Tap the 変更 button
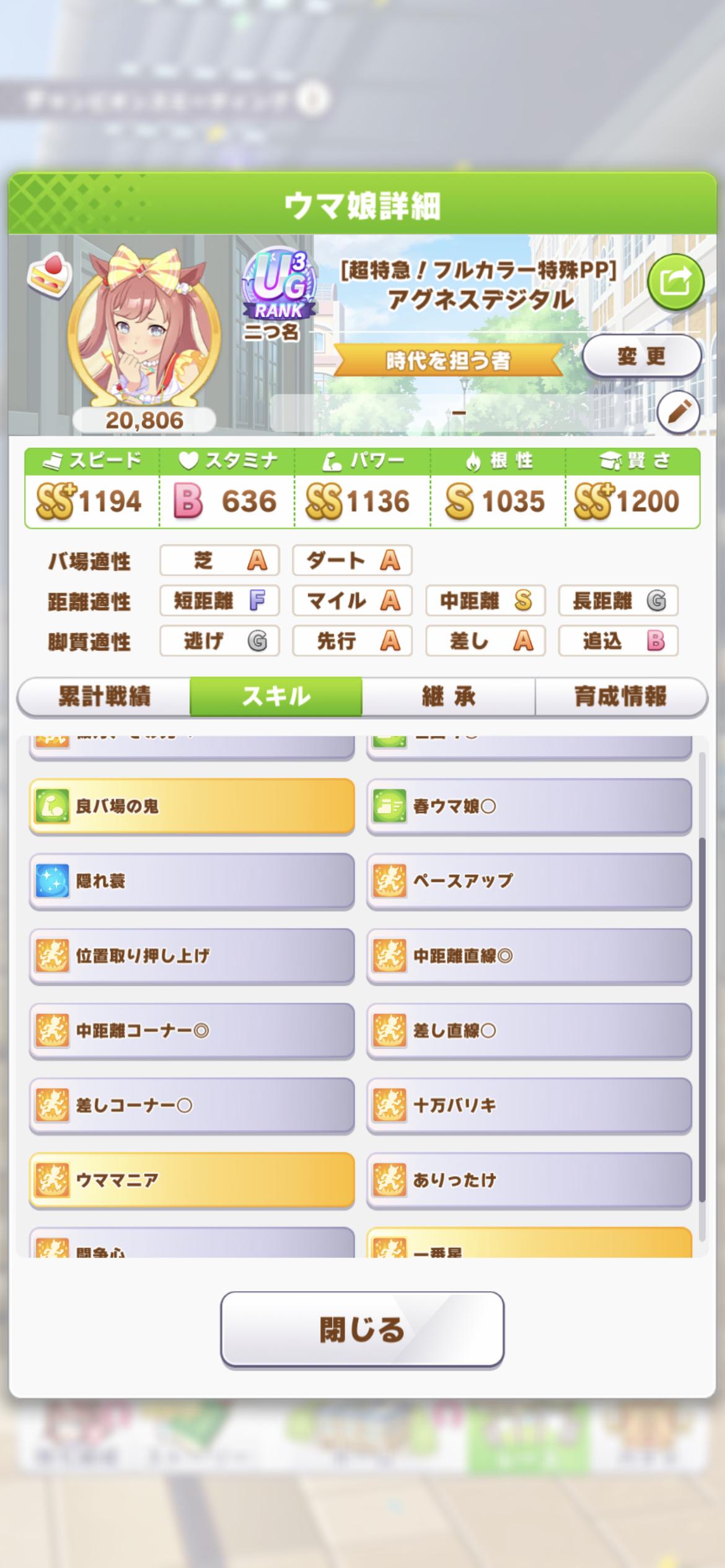The image size is (725, 1568). (x=642, y=356)
